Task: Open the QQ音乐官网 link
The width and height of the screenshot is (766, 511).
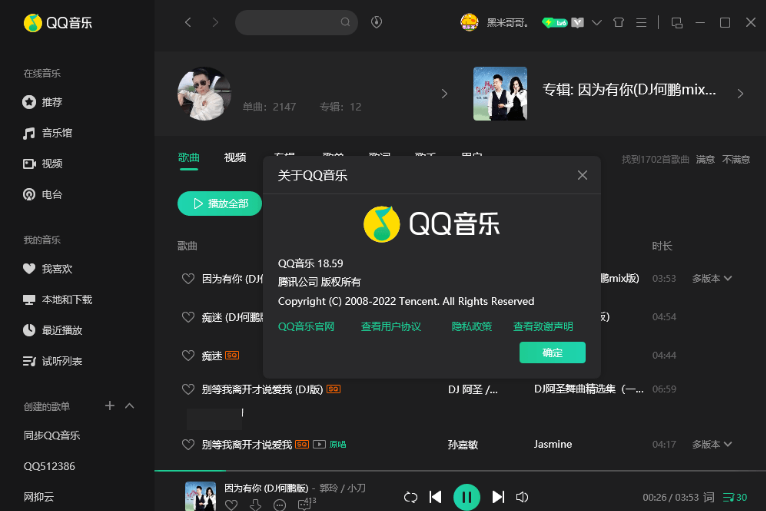Action: [306, 326]
